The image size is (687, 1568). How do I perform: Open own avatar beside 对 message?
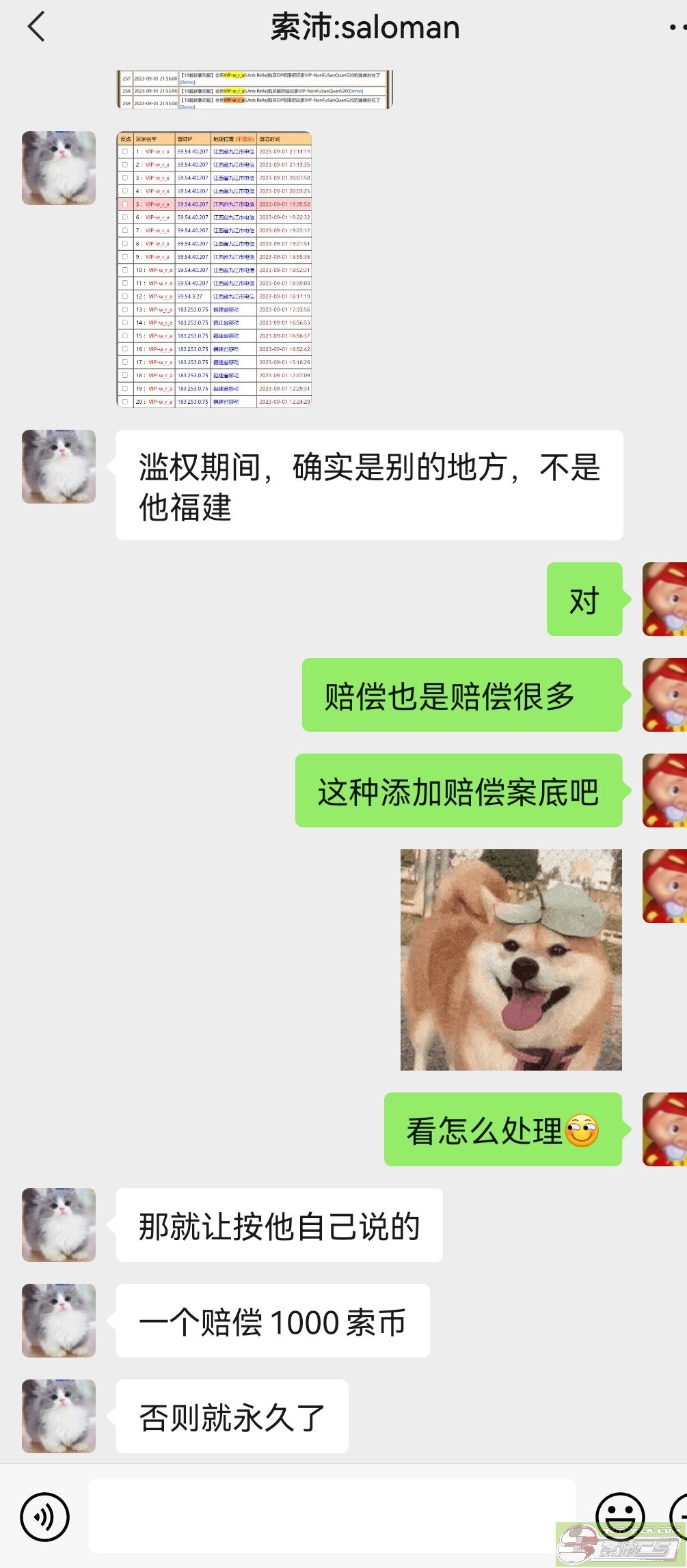[664, 599]
